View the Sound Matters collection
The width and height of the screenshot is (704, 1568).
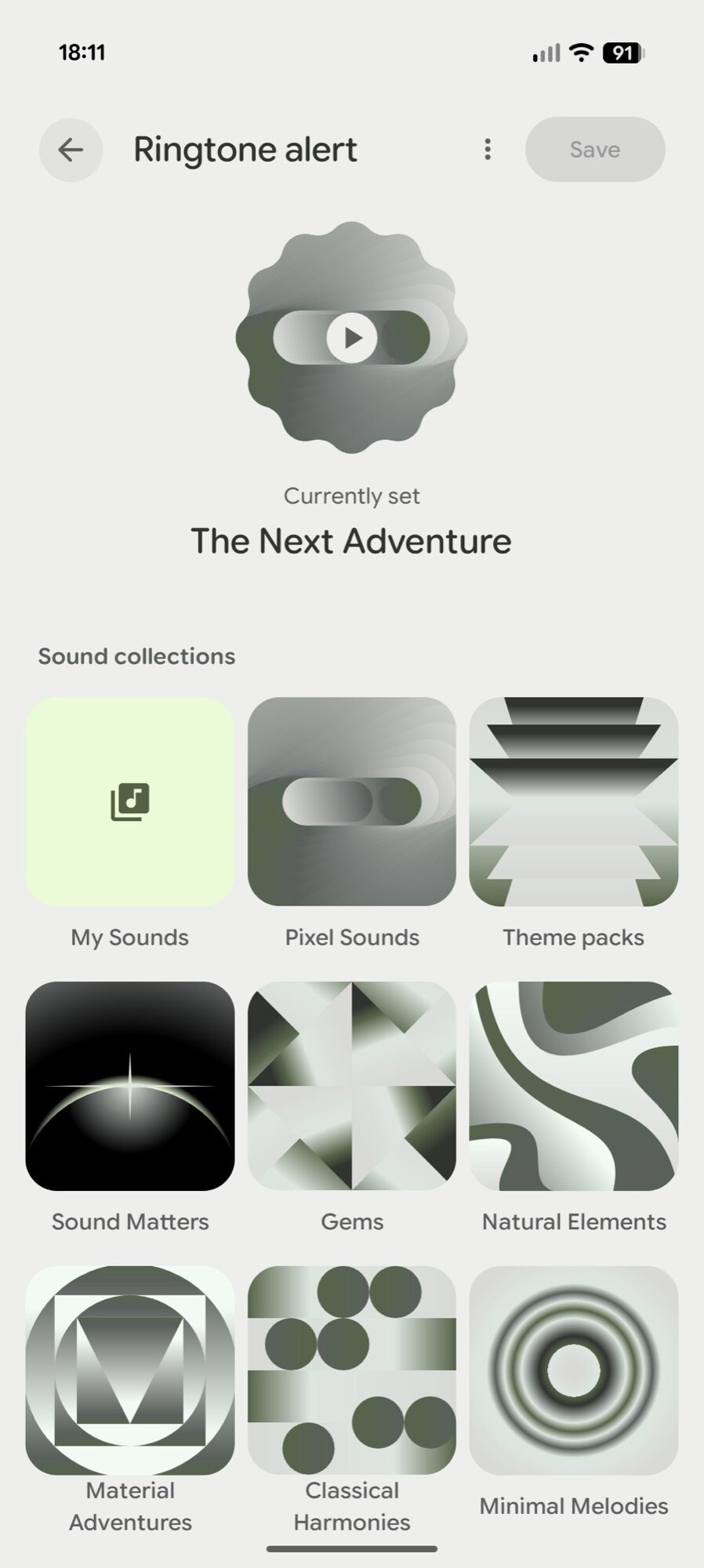[x=130, y=1086]
